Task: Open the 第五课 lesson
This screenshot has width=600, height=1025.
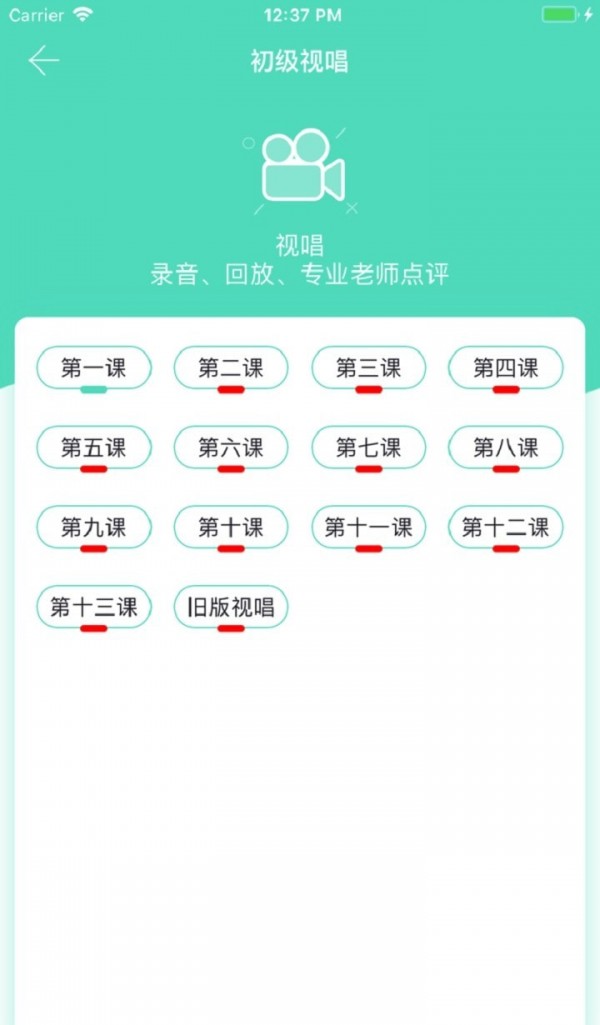Action: pyautogui.click(x=93, y=447)
